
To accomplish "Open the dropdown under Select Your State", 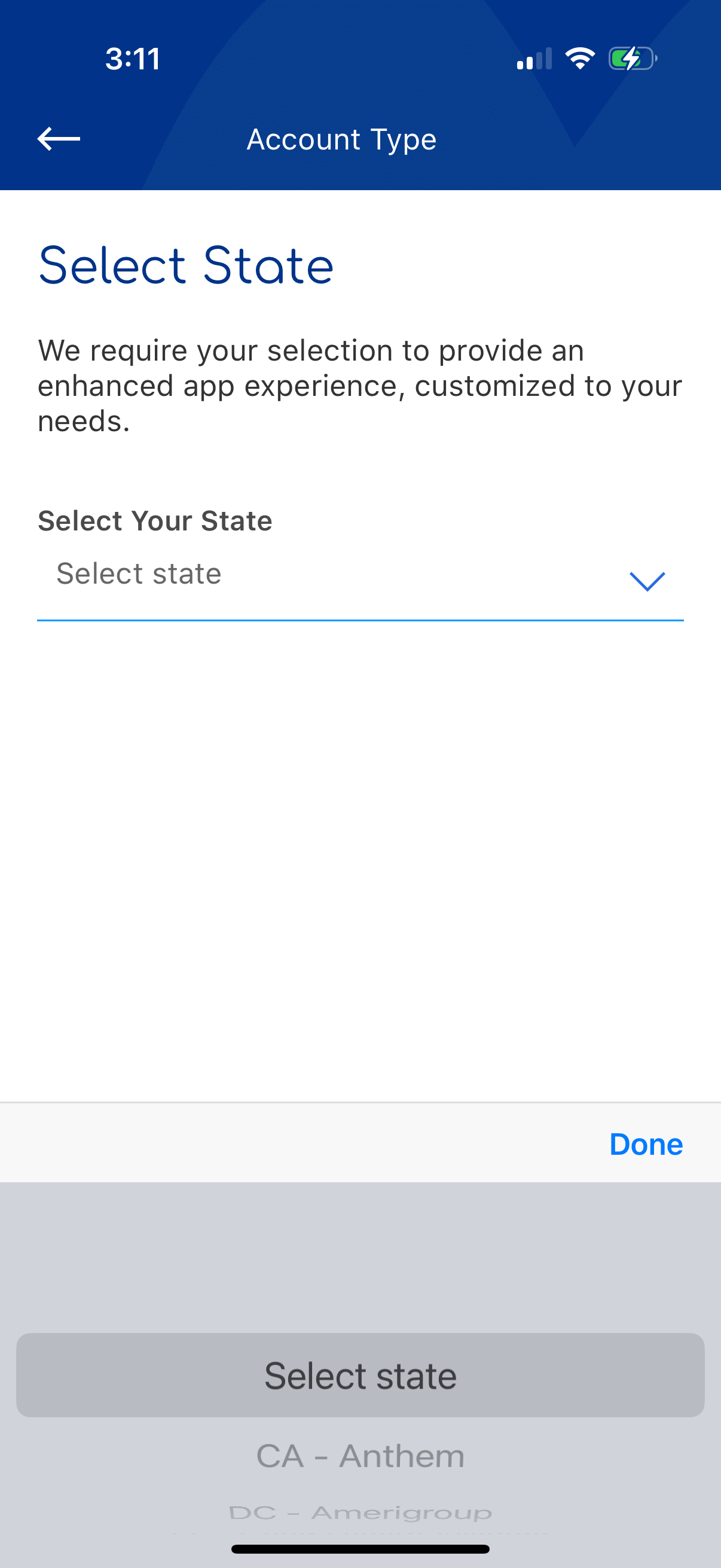I will 360,575.
